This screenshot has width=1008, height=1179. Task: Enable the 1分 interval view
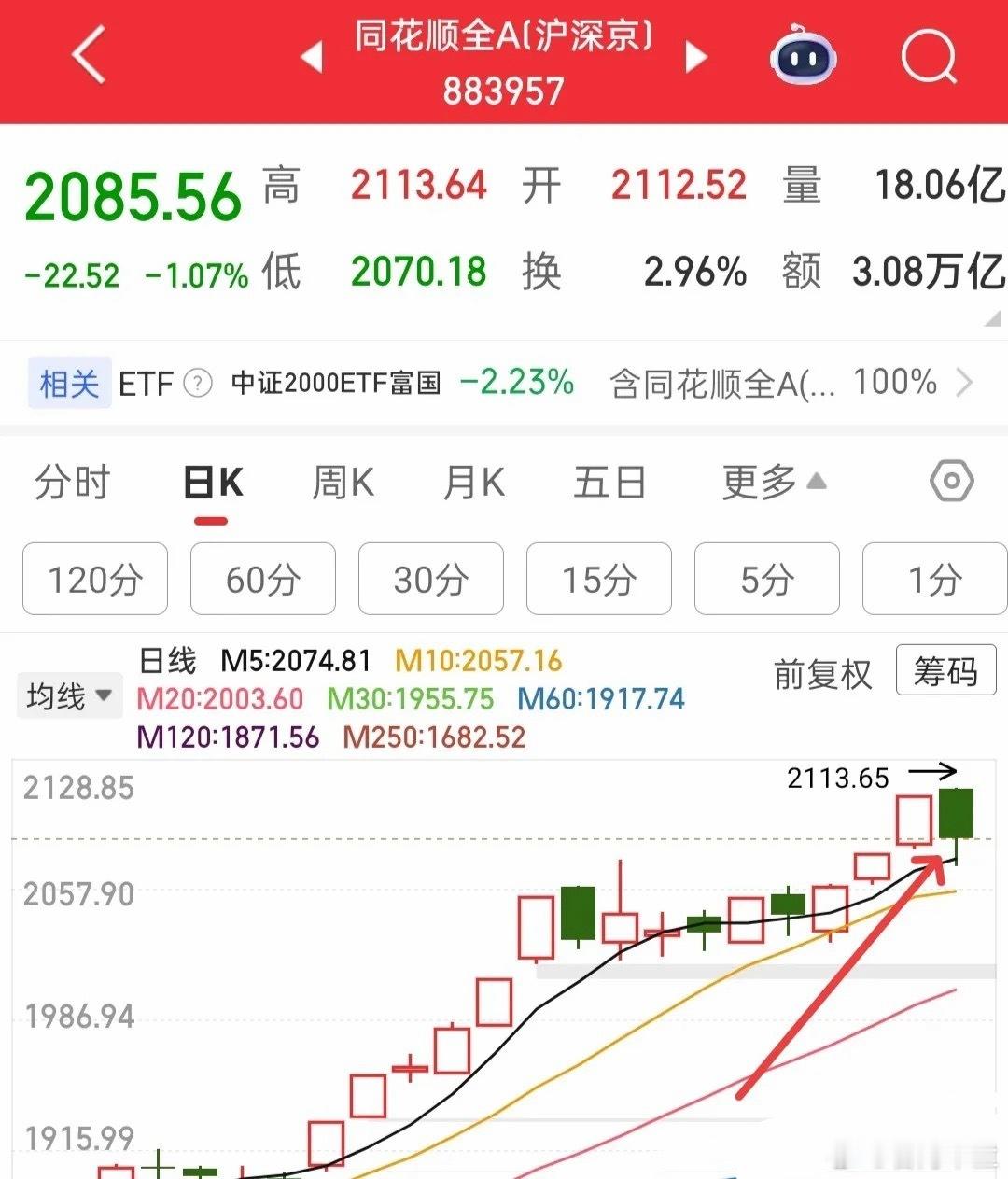934,579
